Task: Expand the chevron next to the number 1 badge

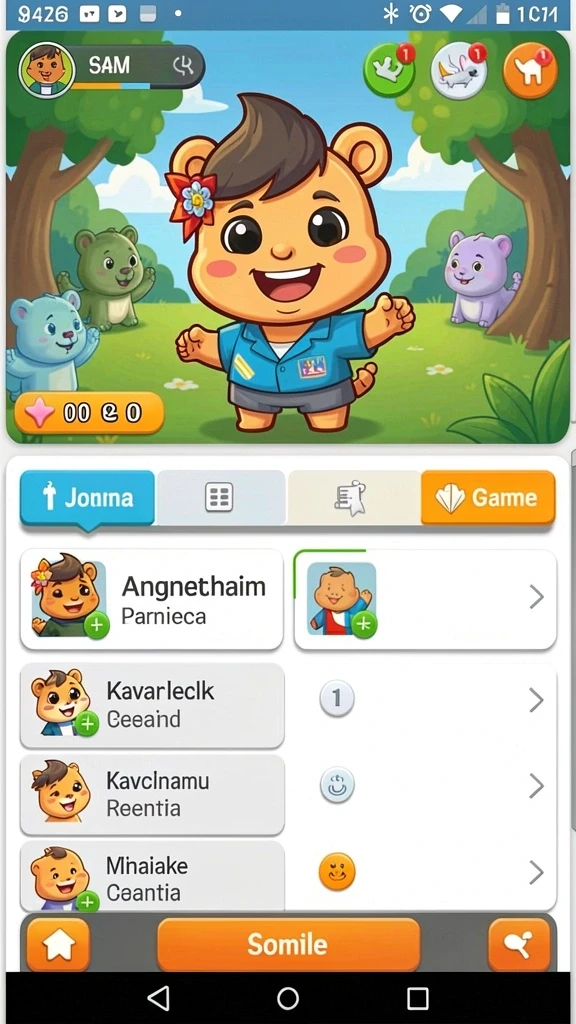Action: pyautogui.click(x=536, y=699)
